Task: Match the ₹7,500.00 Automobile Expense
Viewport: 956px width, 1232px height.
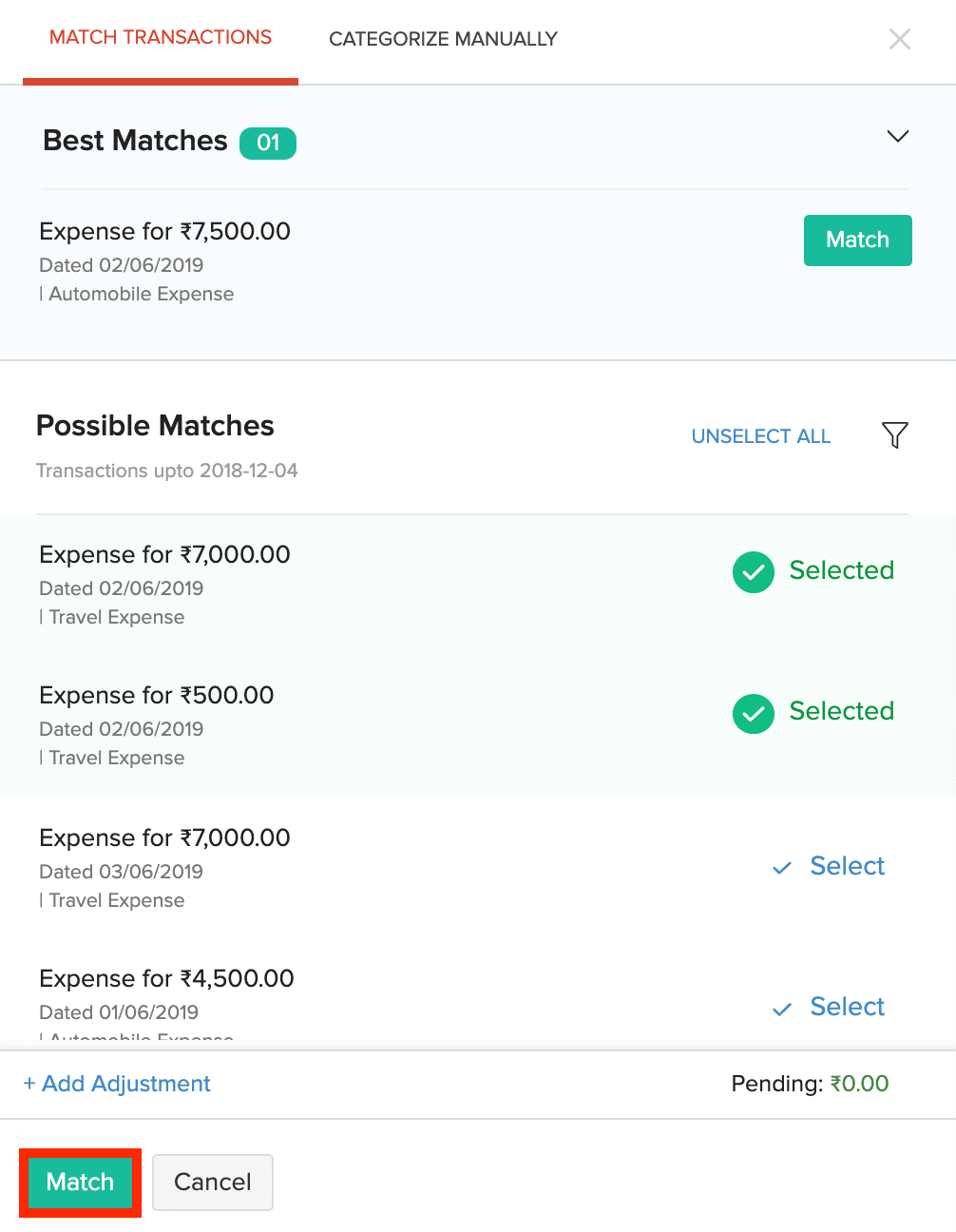Action: pos(856,241)
